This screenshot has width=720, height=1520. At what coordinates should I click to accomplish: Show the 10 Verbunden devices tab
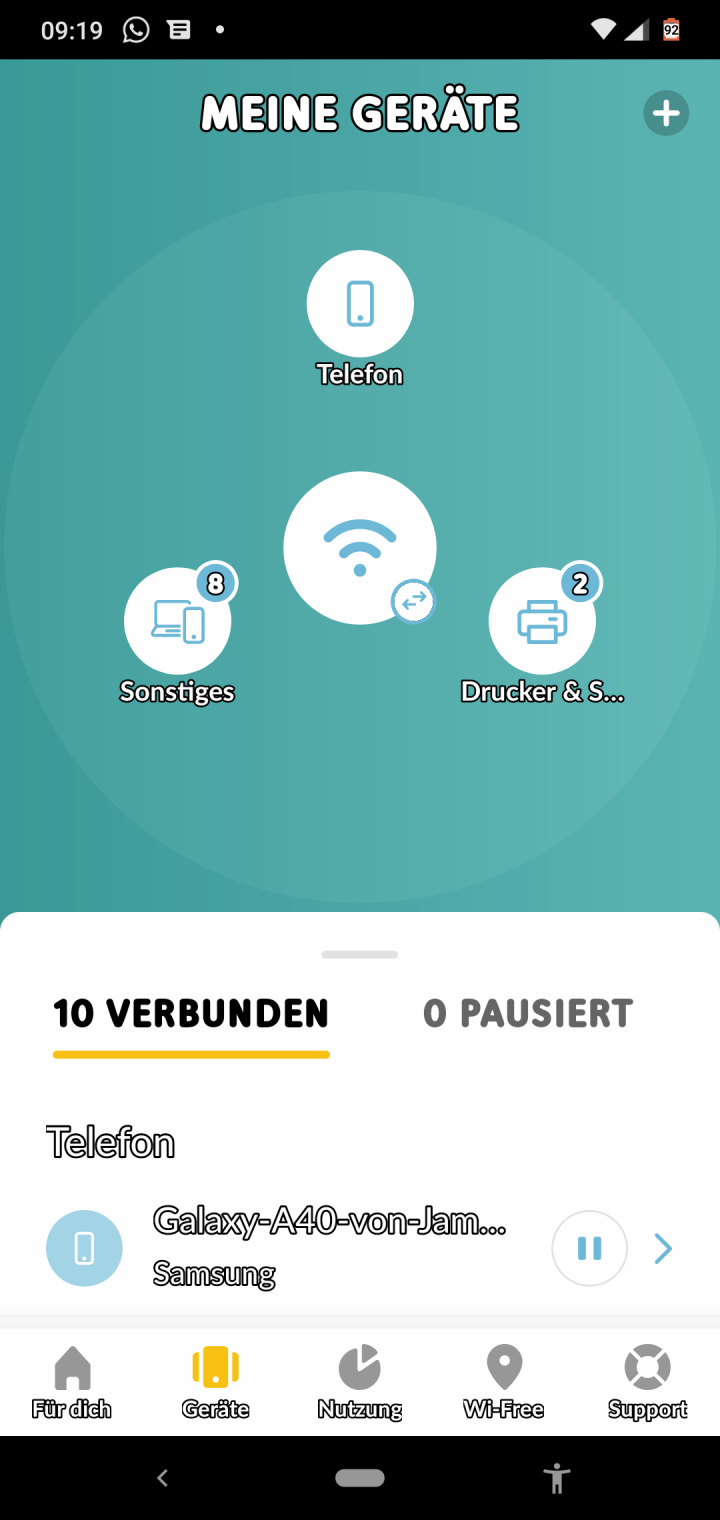(x=191, y=1014)
